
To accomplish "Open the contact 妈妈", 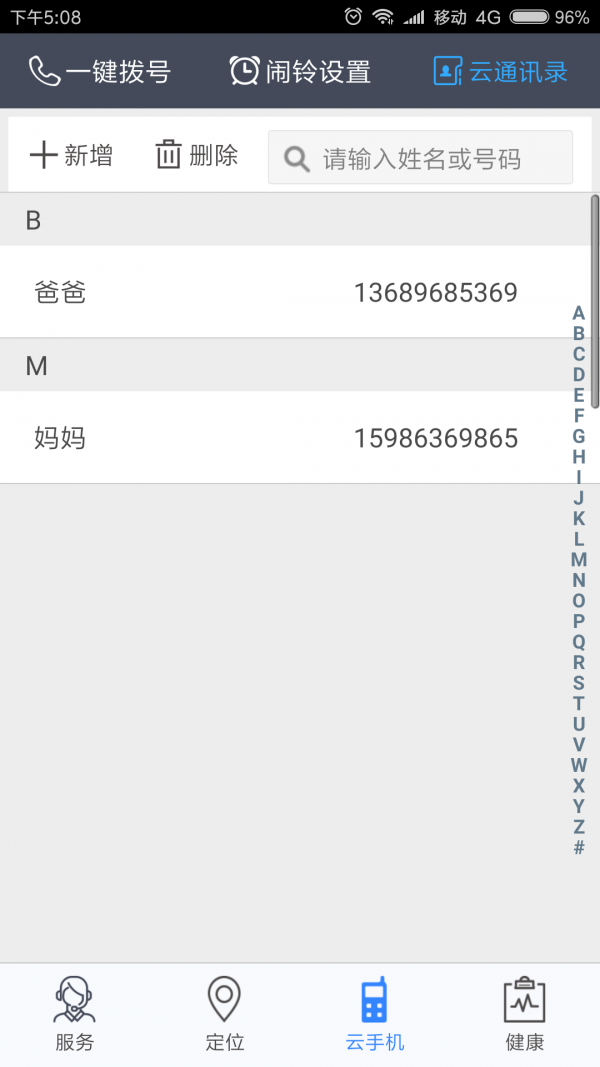I will click(295, 438).
